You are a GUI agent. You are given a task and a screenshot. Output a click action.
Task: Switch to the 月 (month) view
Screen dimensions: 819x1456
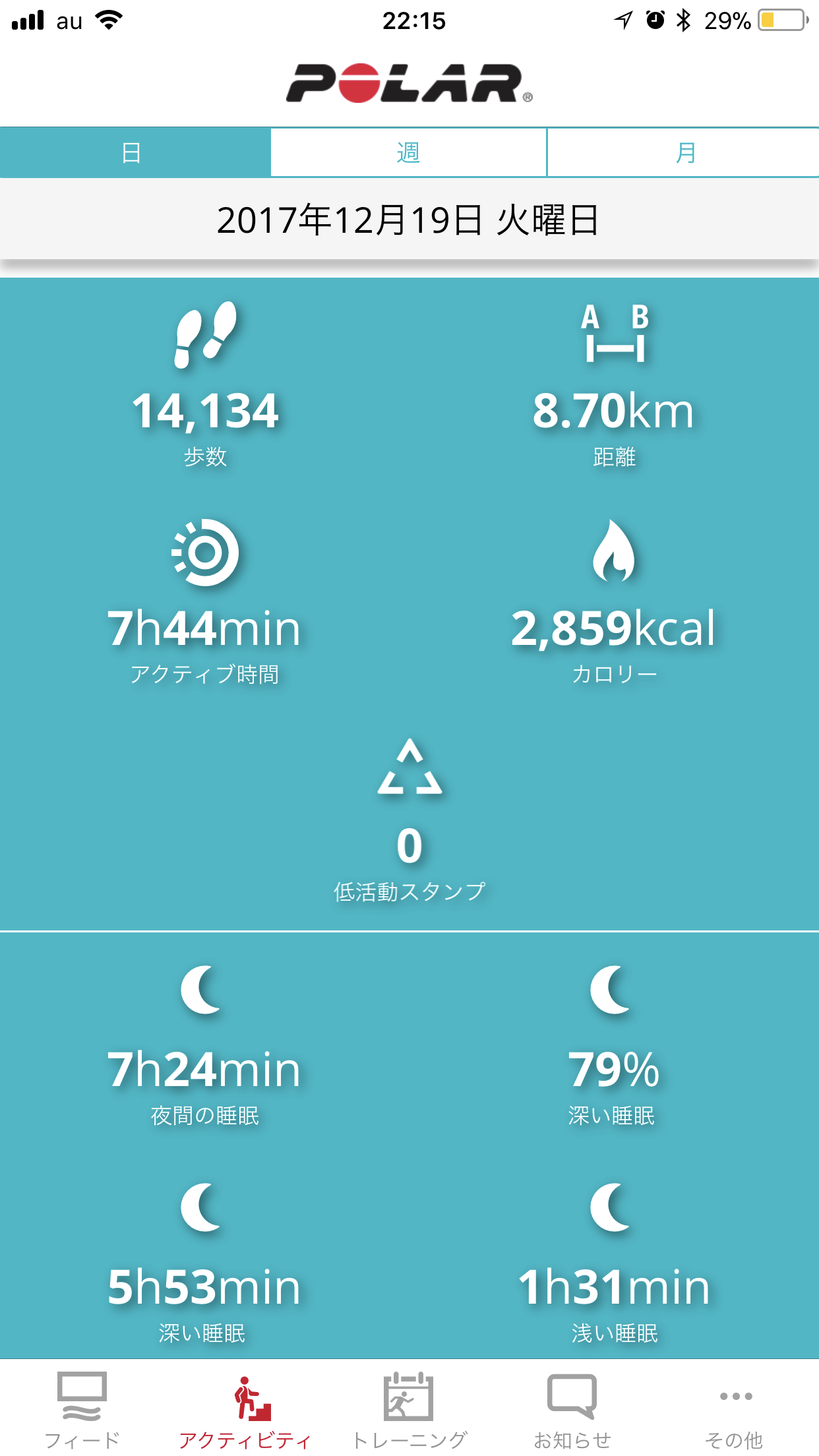click(684, 153)
